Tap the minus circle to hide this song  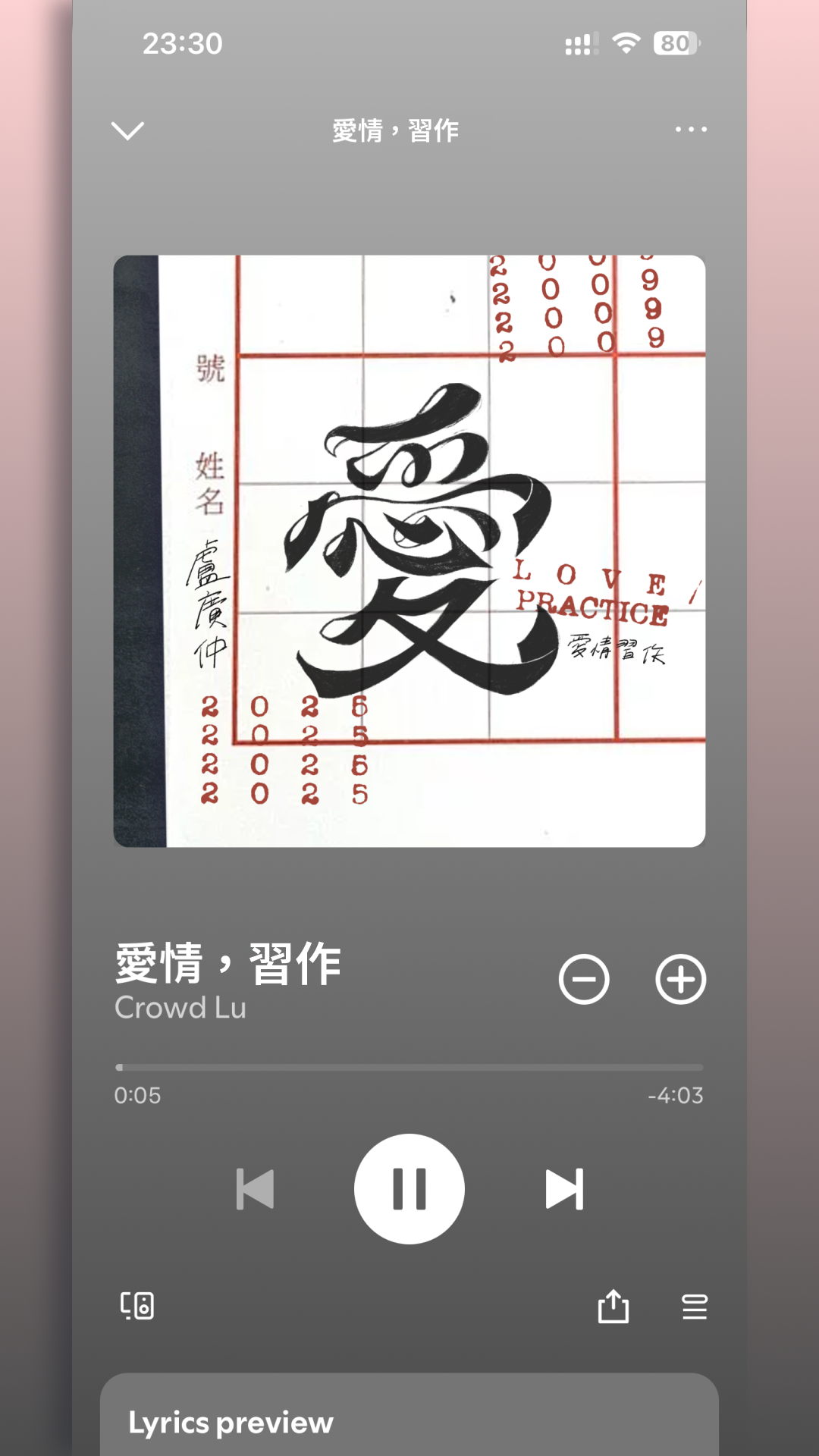pos(584,980)
